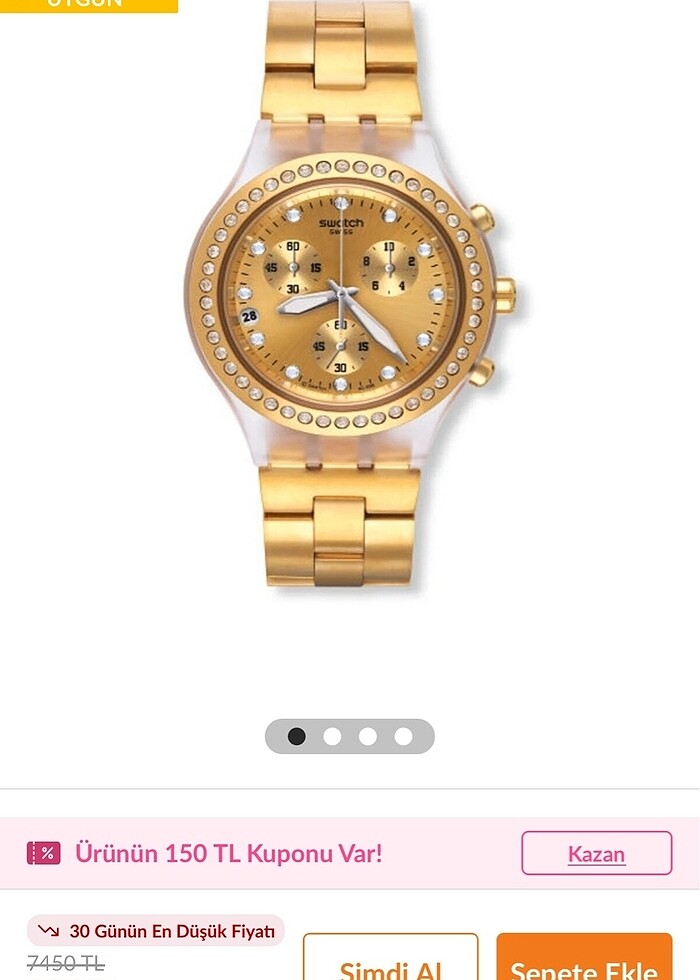Image resolution: width=700 pixels, height=980 pixels.
Task: Tap Kazan to claim the 150 TL coupon
Action: (x=596, y=853)
